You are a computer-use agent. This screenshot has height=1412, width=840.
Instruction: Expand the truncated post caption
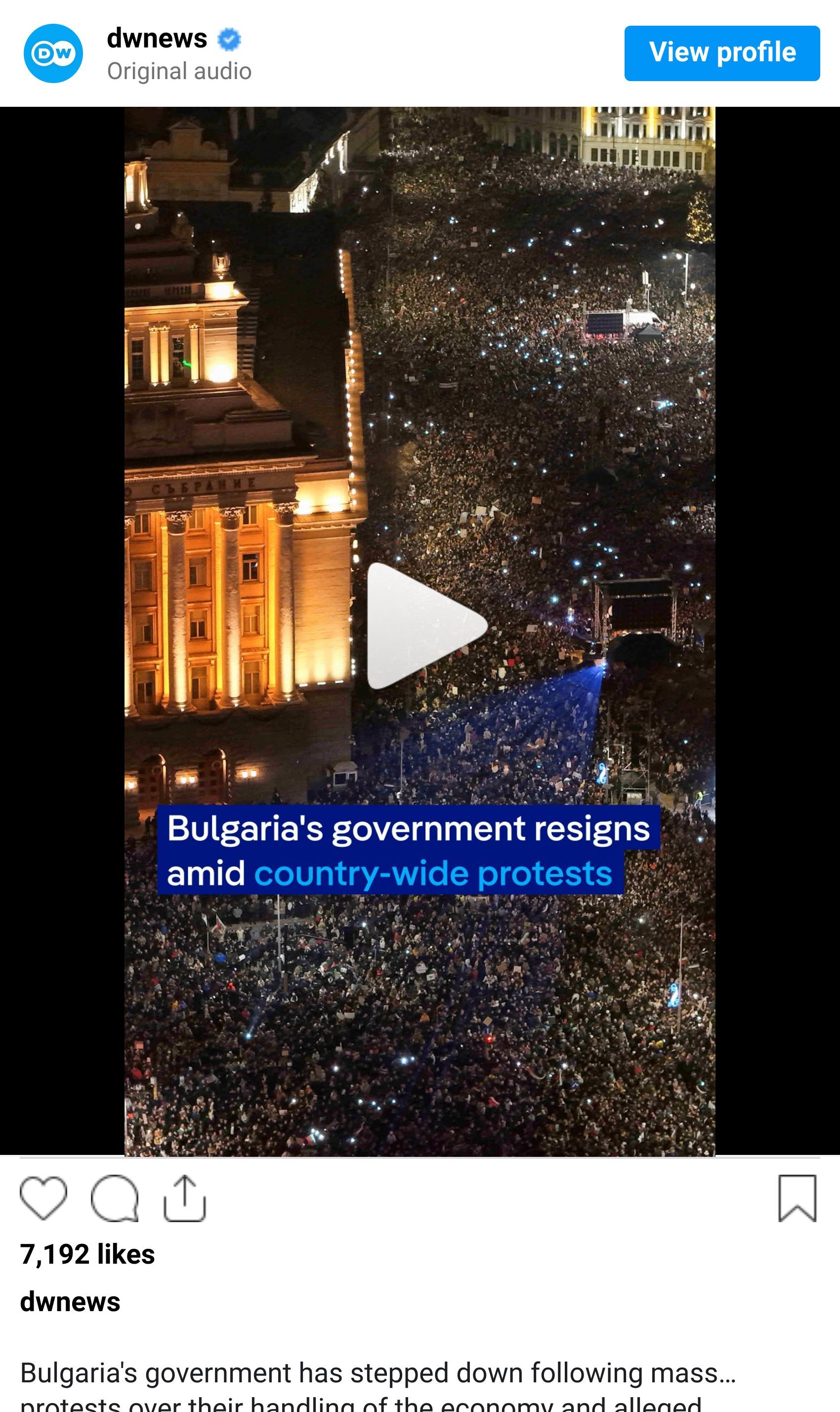[727, 1373]
